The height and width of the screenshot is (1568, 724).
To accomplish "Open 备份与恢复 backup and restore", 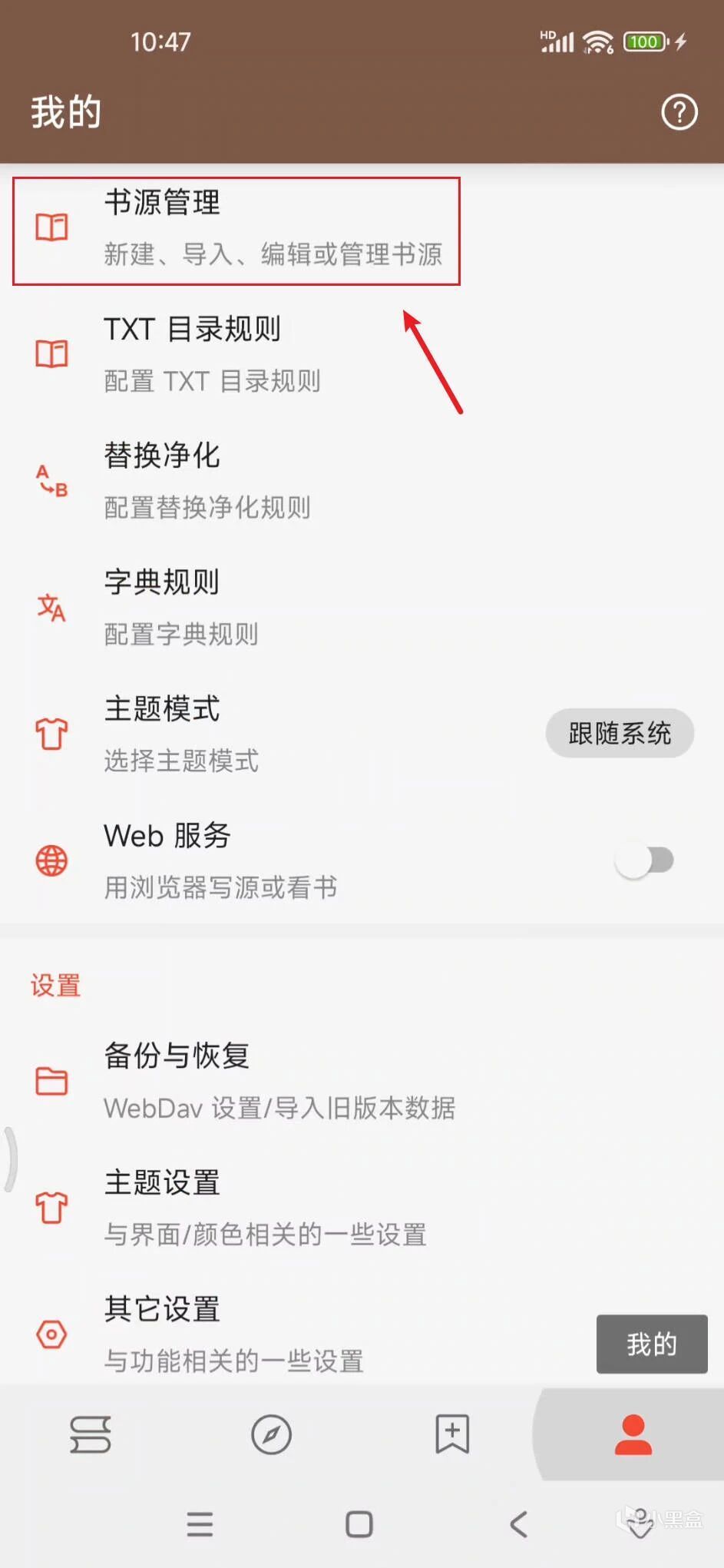I will (x=230, y=1081).
